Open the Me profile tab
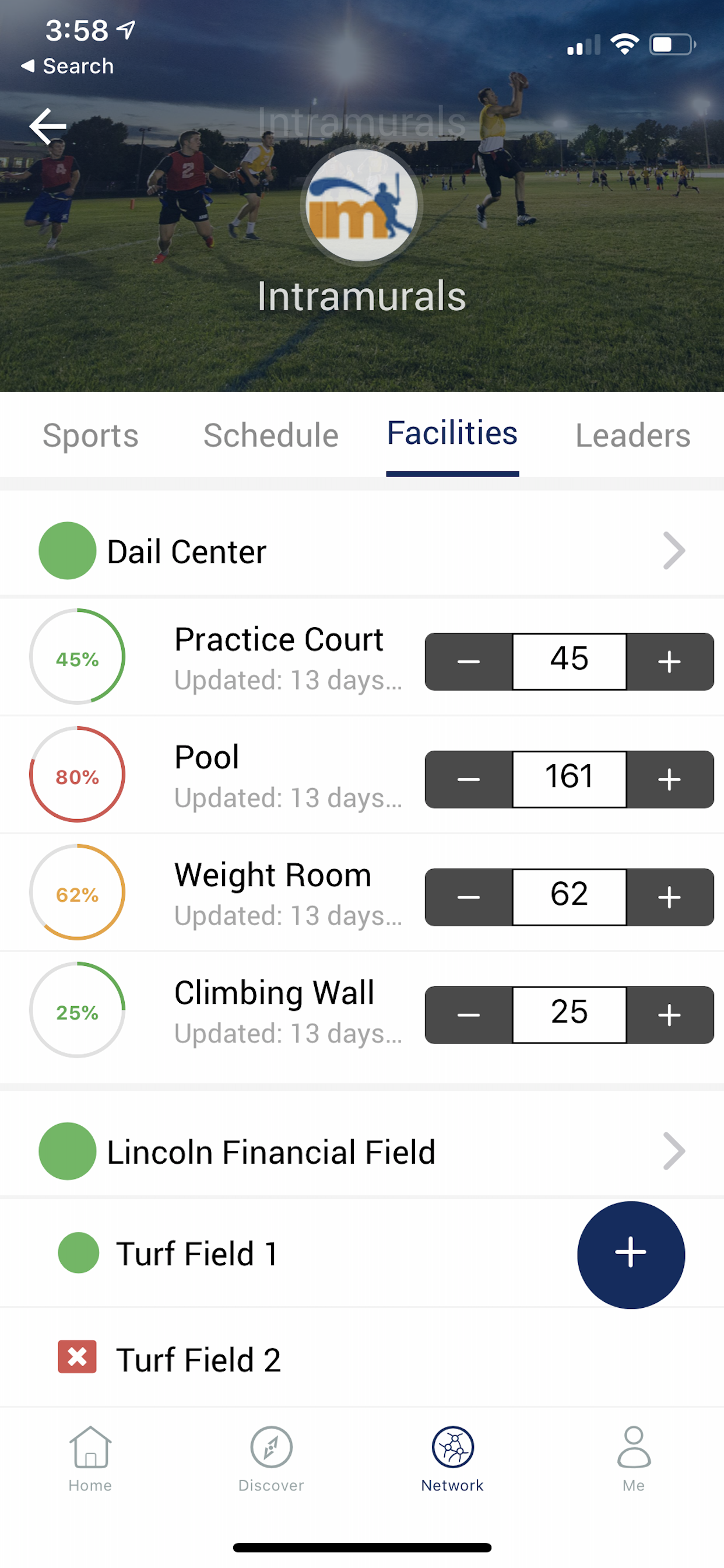724x1568 pixels. tap(633, 1458)
